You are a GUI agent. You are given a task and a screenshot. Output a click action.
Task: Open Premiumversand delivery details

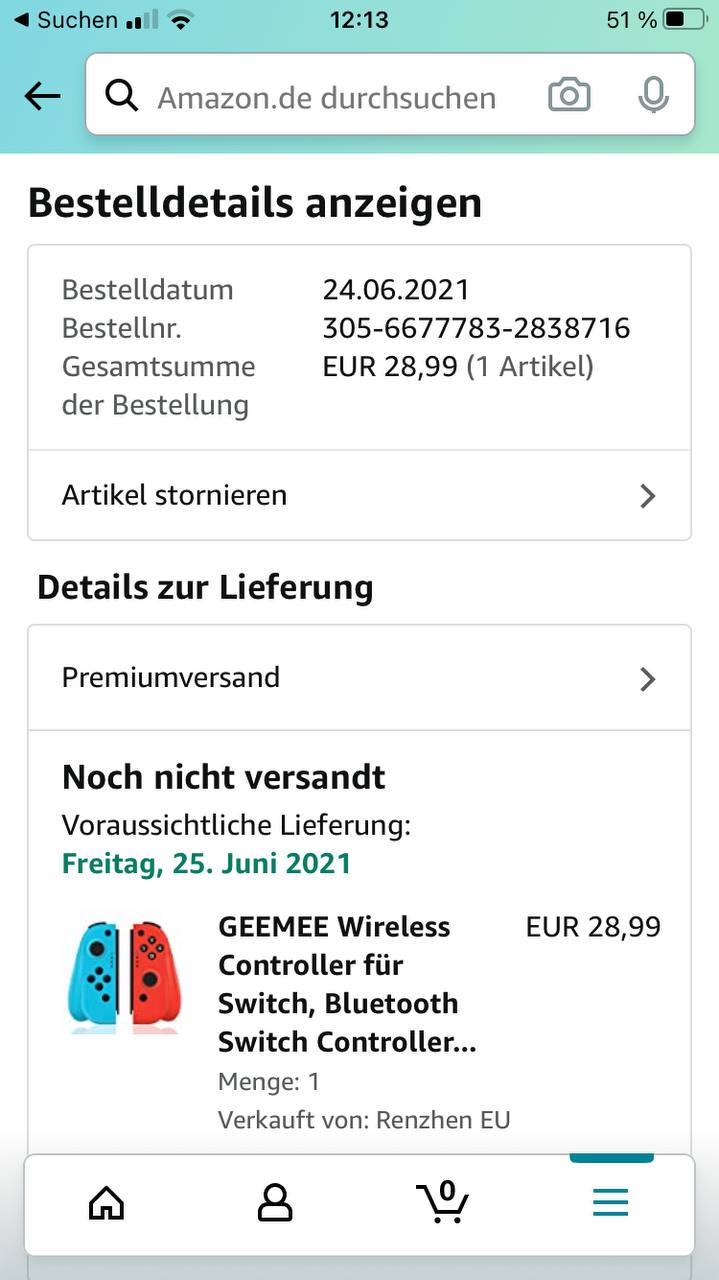click(359, 678)
